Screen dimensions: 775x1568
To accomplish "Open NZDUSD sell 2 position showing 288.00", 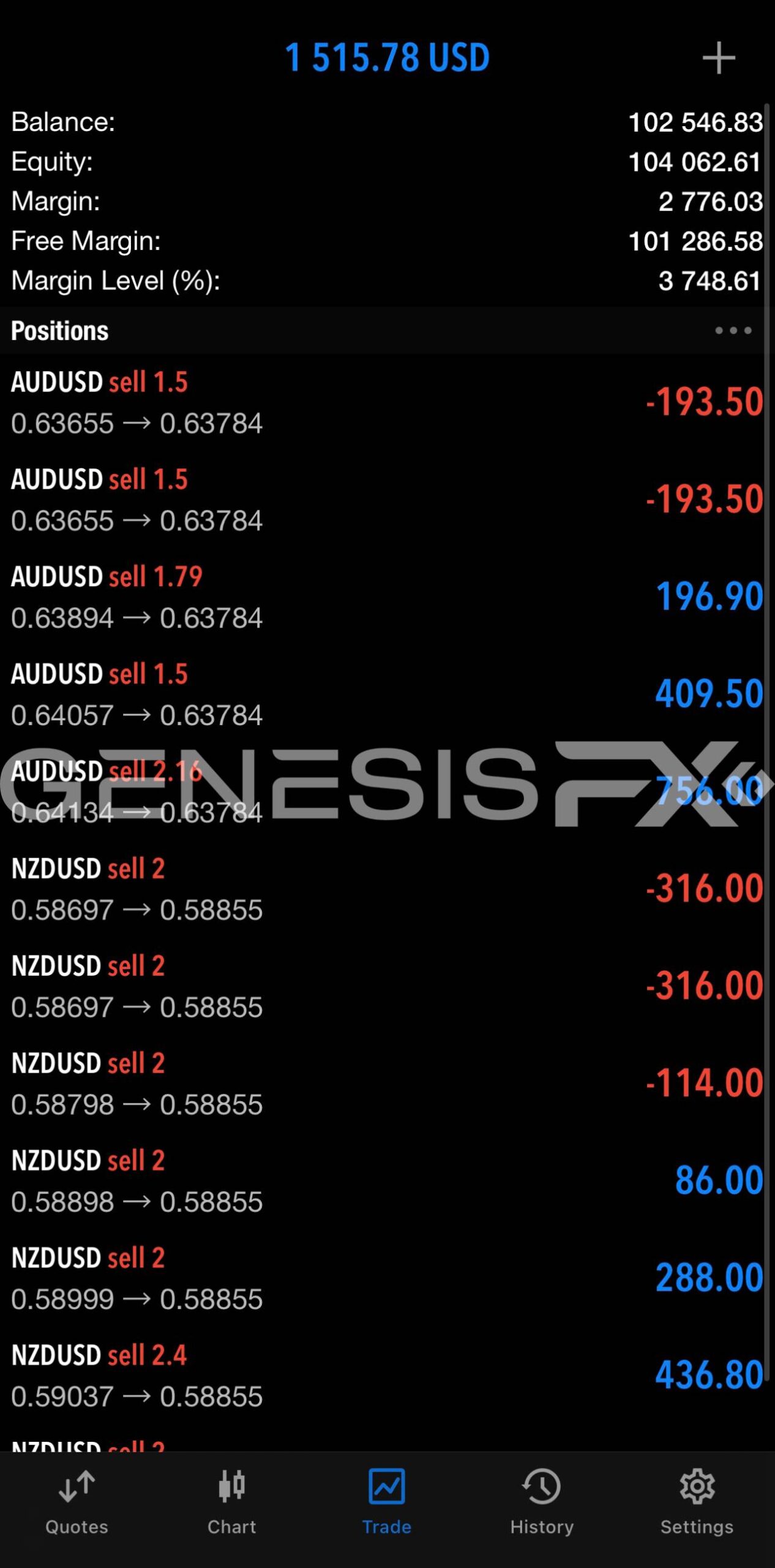I will 387,1278.
